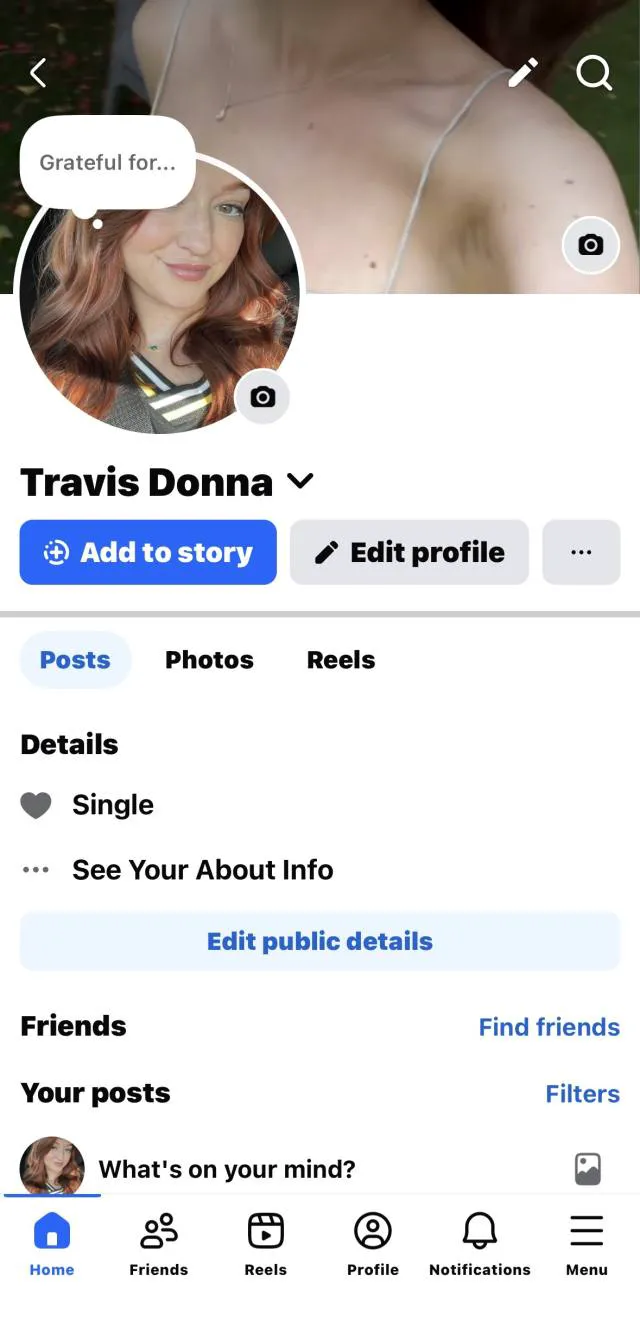The height and width of the screenshot is (1321, 640).
Task: Go back using the top arrow
Action: (x=38, y=72)
